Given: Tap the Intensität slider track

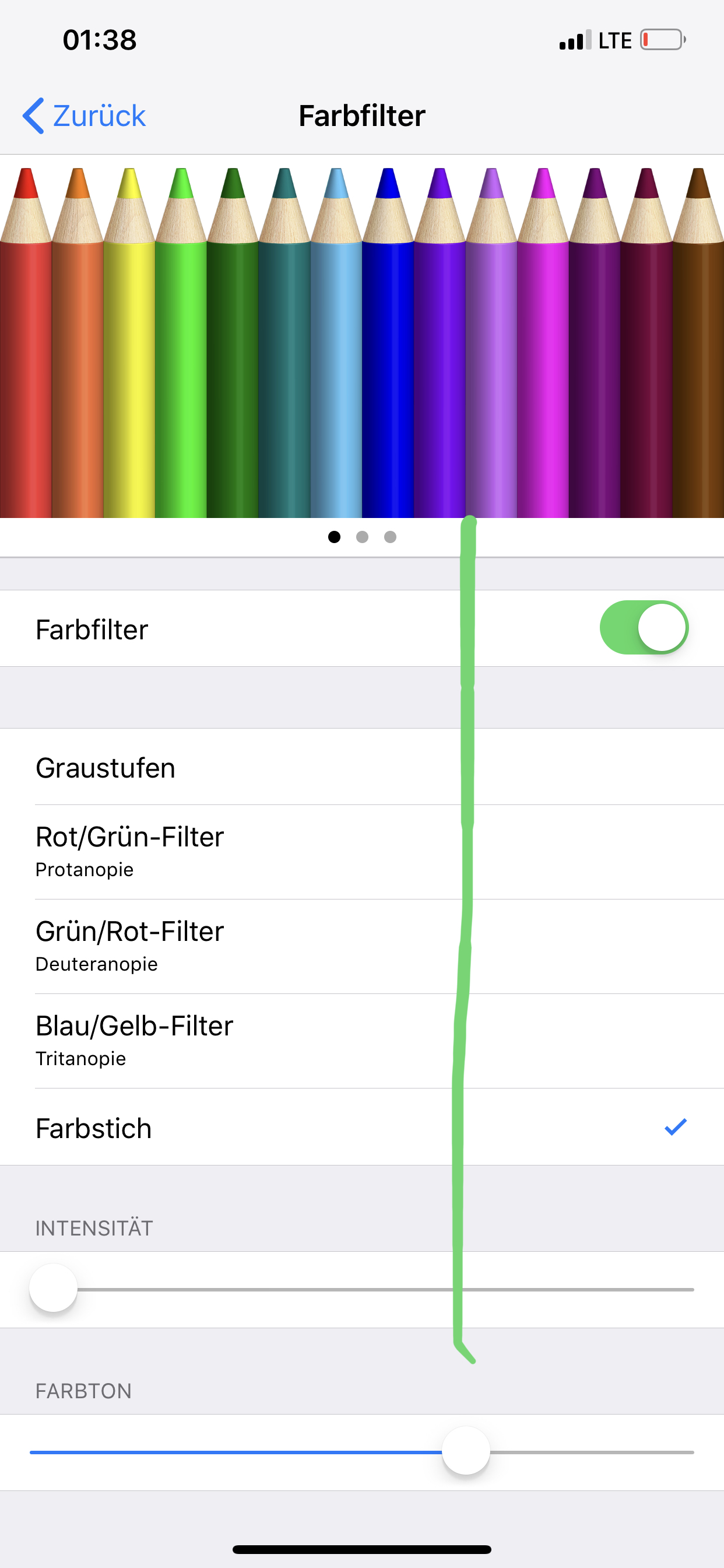Looking at the screenshot, I should [362, 1289].
